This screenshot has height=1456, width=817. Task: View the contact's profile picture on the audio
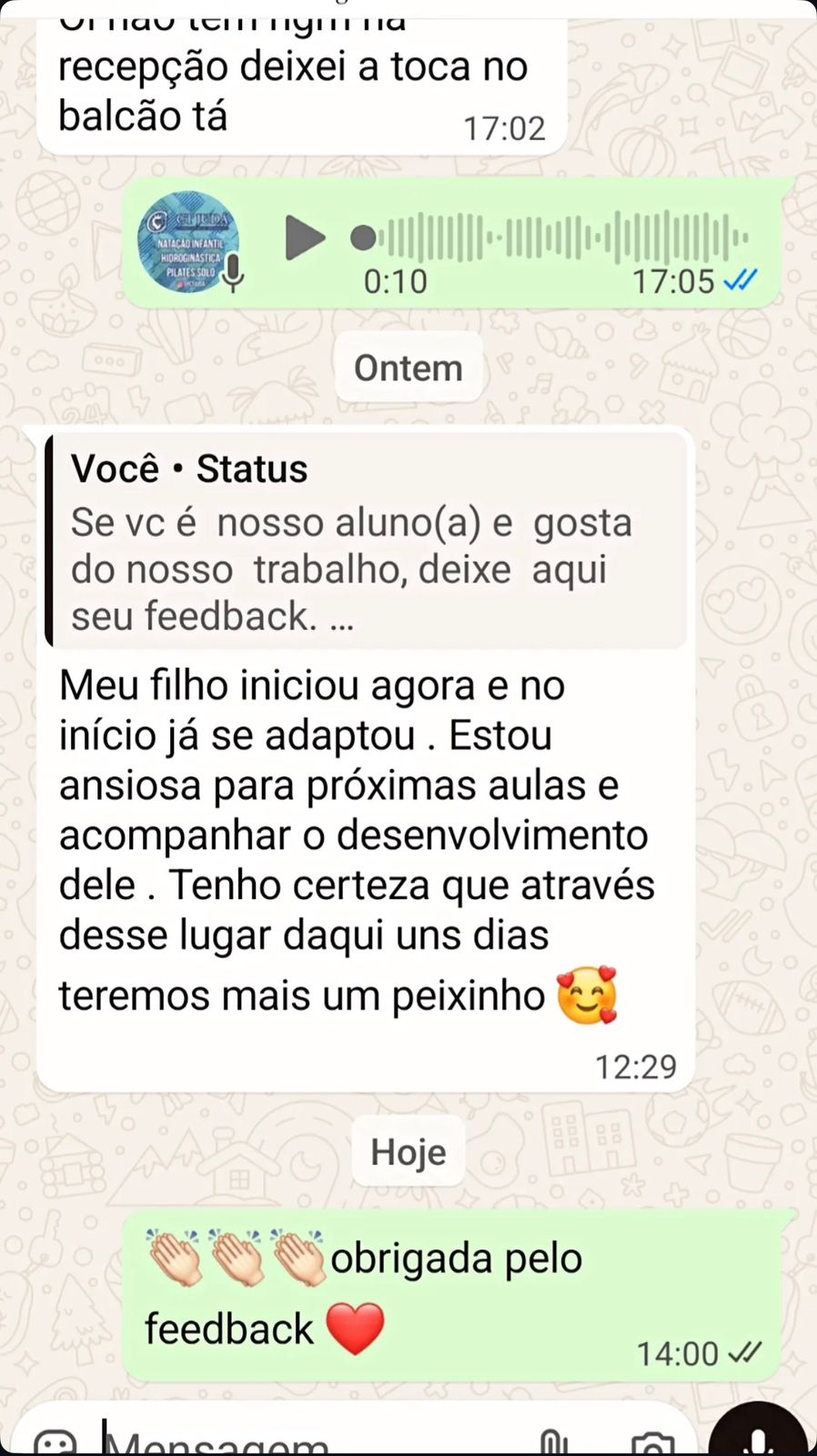click(x=188, y=238)
